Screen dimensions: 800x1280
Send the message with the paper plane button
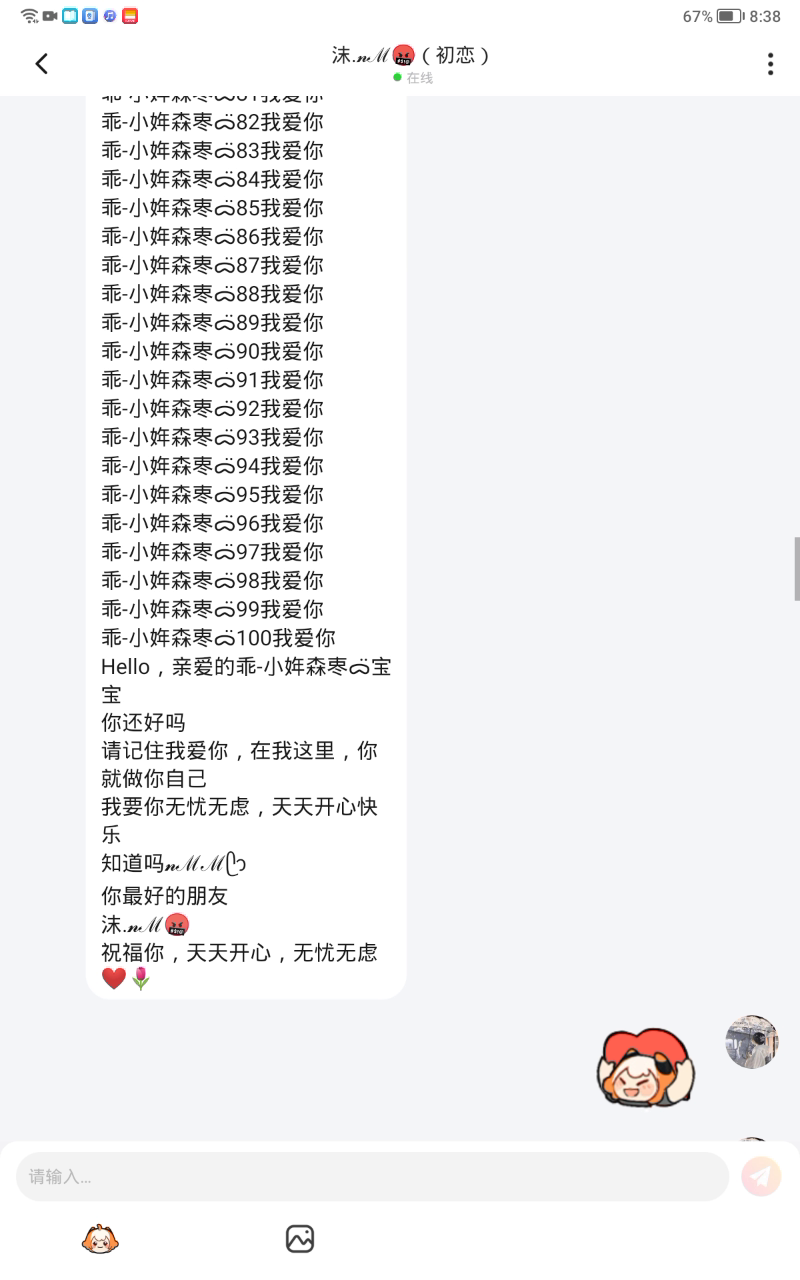point(761,1176)
